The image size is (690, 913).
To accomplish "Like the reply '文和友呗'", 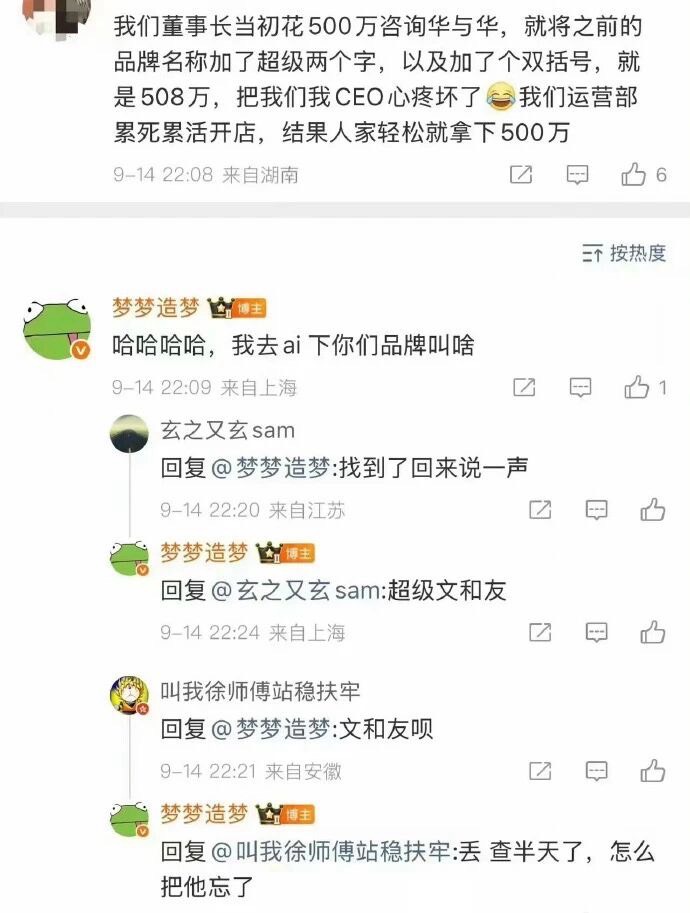I will tap(653, 770).
